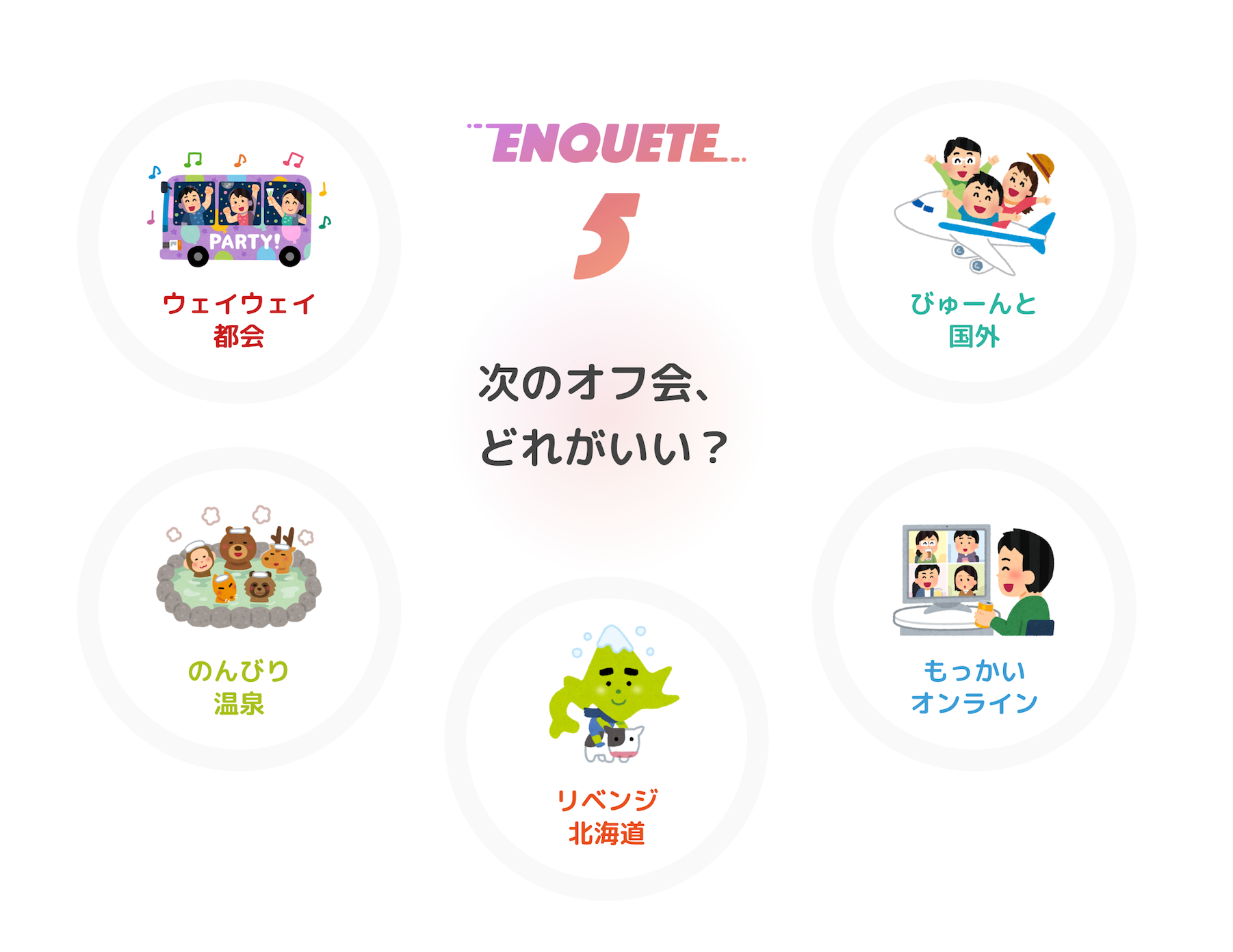The width and height of the screenshot is (1233, 952).
Task: Vote for もっかいオンライン option
Action: click(974, 609)
